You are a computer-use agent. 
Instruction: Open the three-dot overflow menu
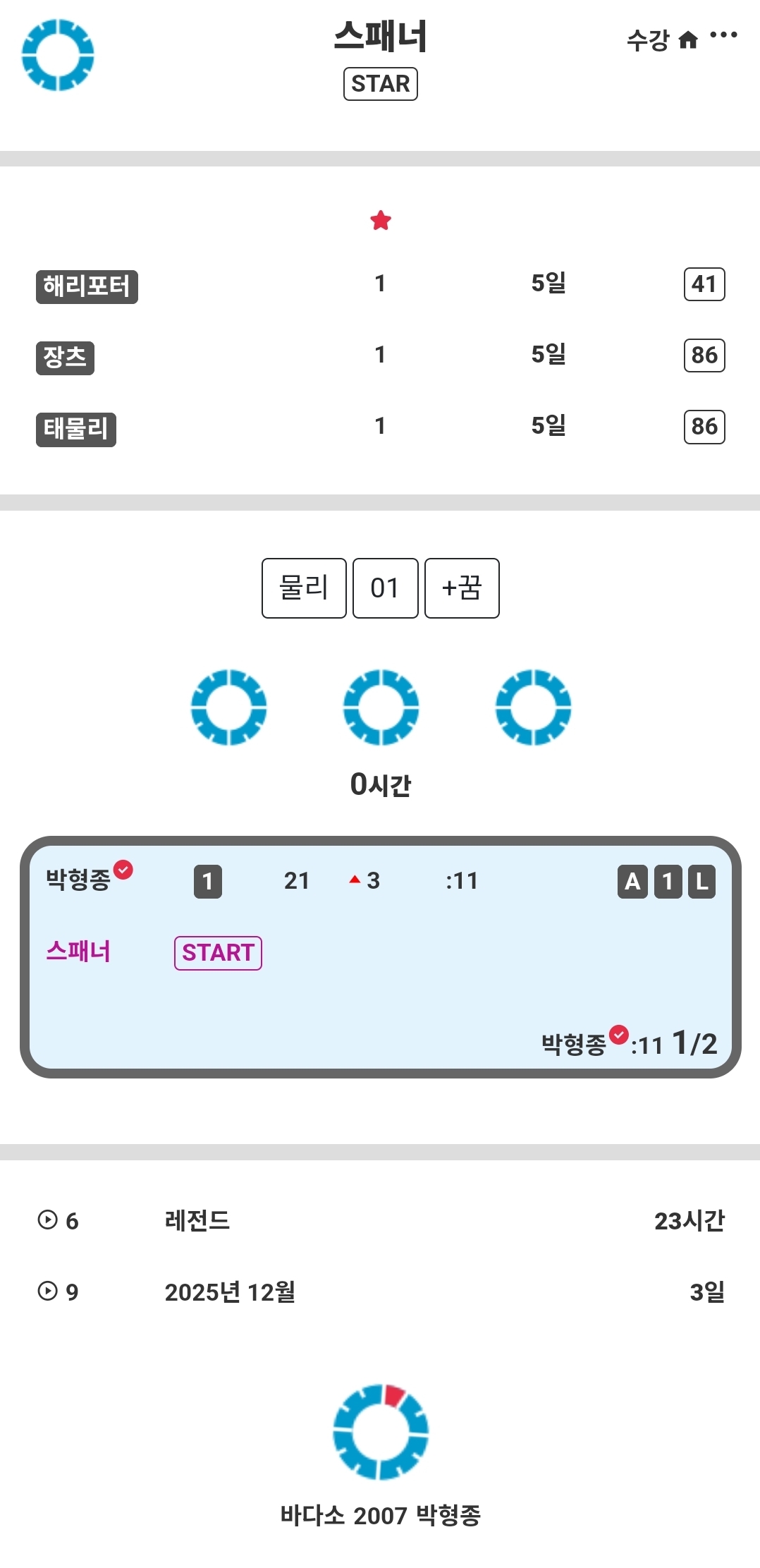pos(723,35)
